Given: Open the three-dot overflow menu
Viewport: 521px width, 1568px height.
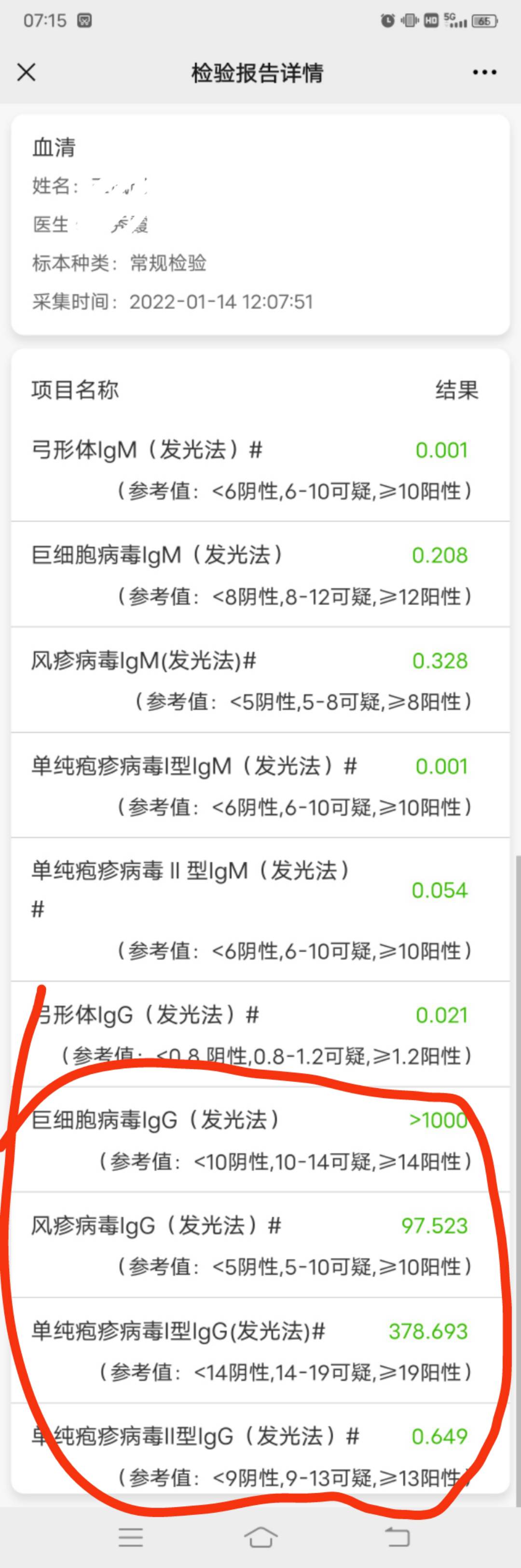Looking at the screenshot, I should point(484,72).
